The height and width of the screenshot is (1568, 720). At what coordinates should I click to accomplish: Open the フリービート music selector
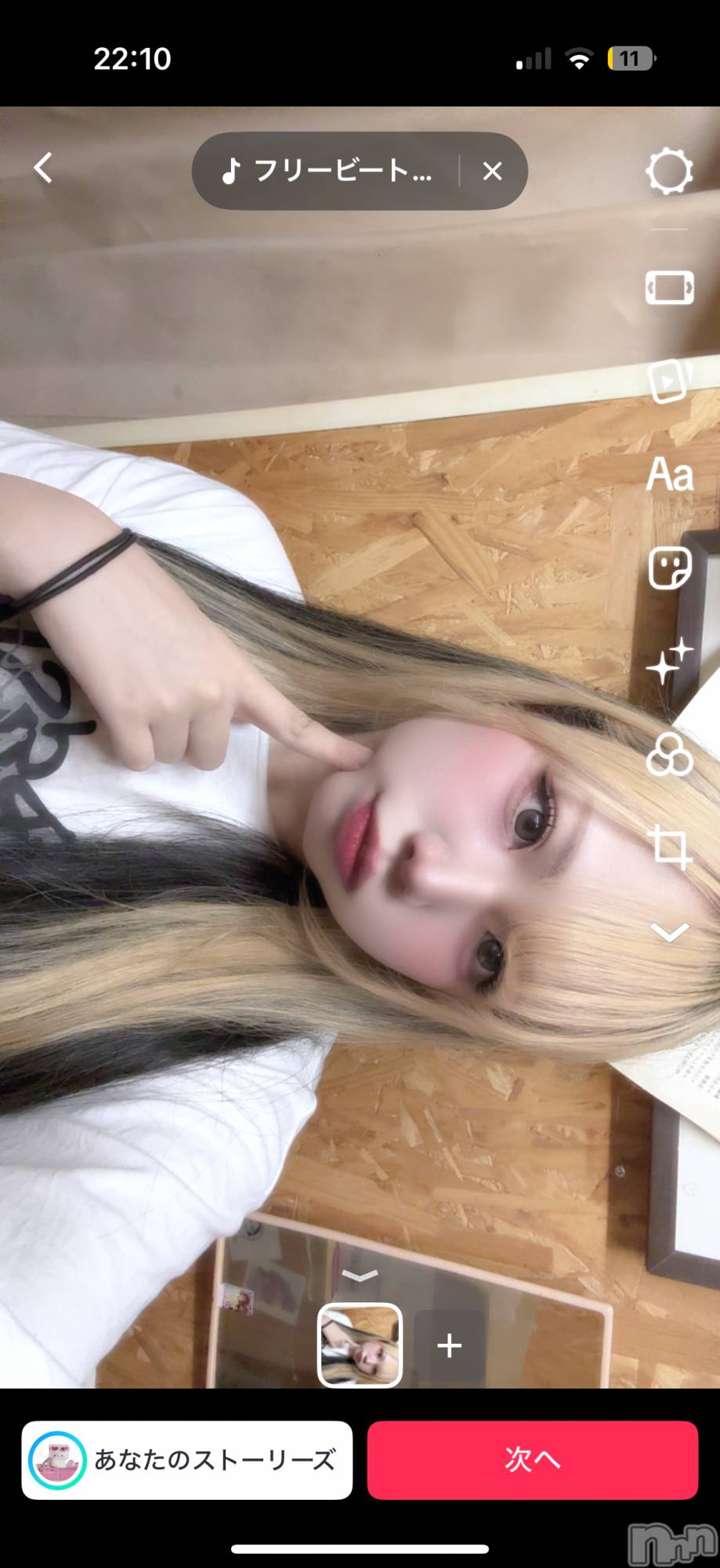click(329, 171)
